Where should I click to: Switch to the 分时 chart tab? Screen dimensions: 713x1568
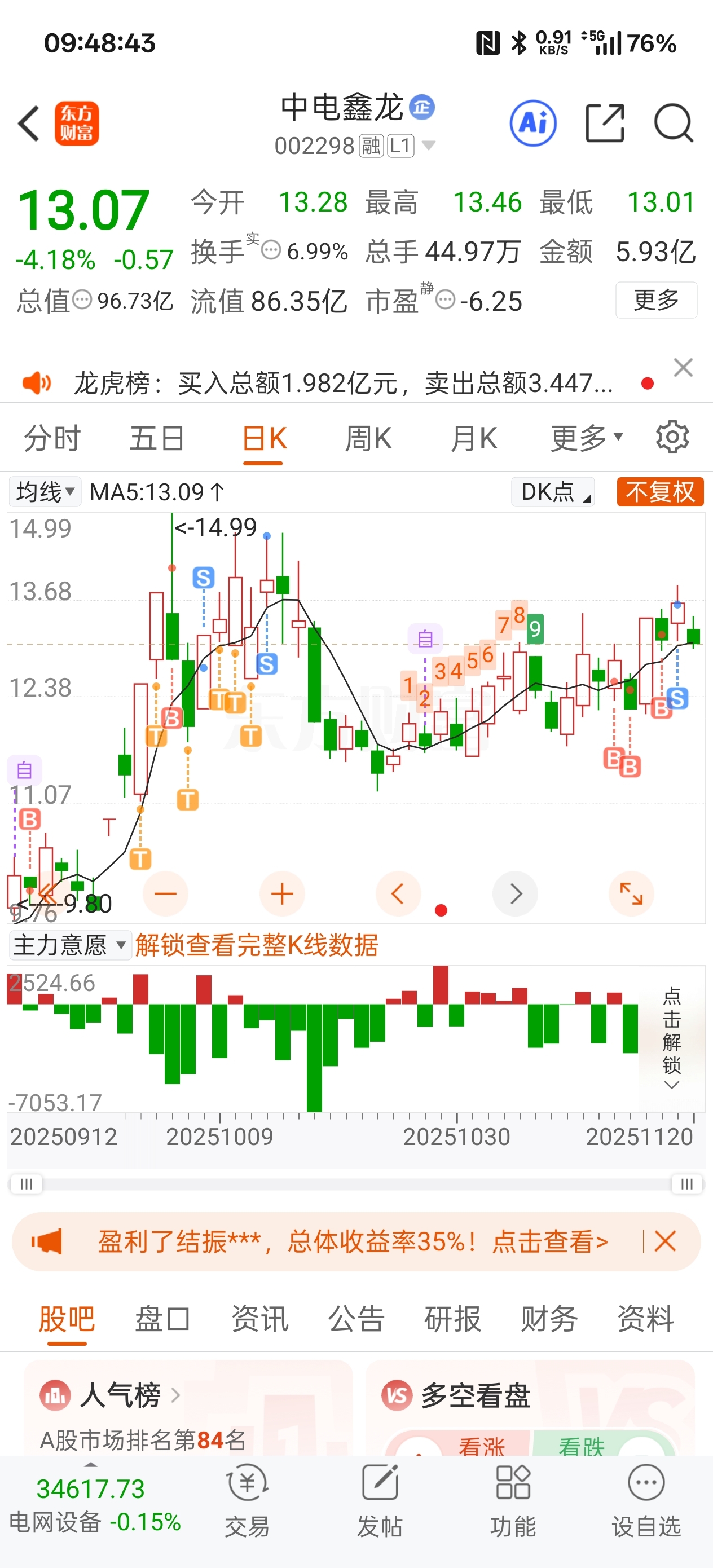click(x=52, y=438)
